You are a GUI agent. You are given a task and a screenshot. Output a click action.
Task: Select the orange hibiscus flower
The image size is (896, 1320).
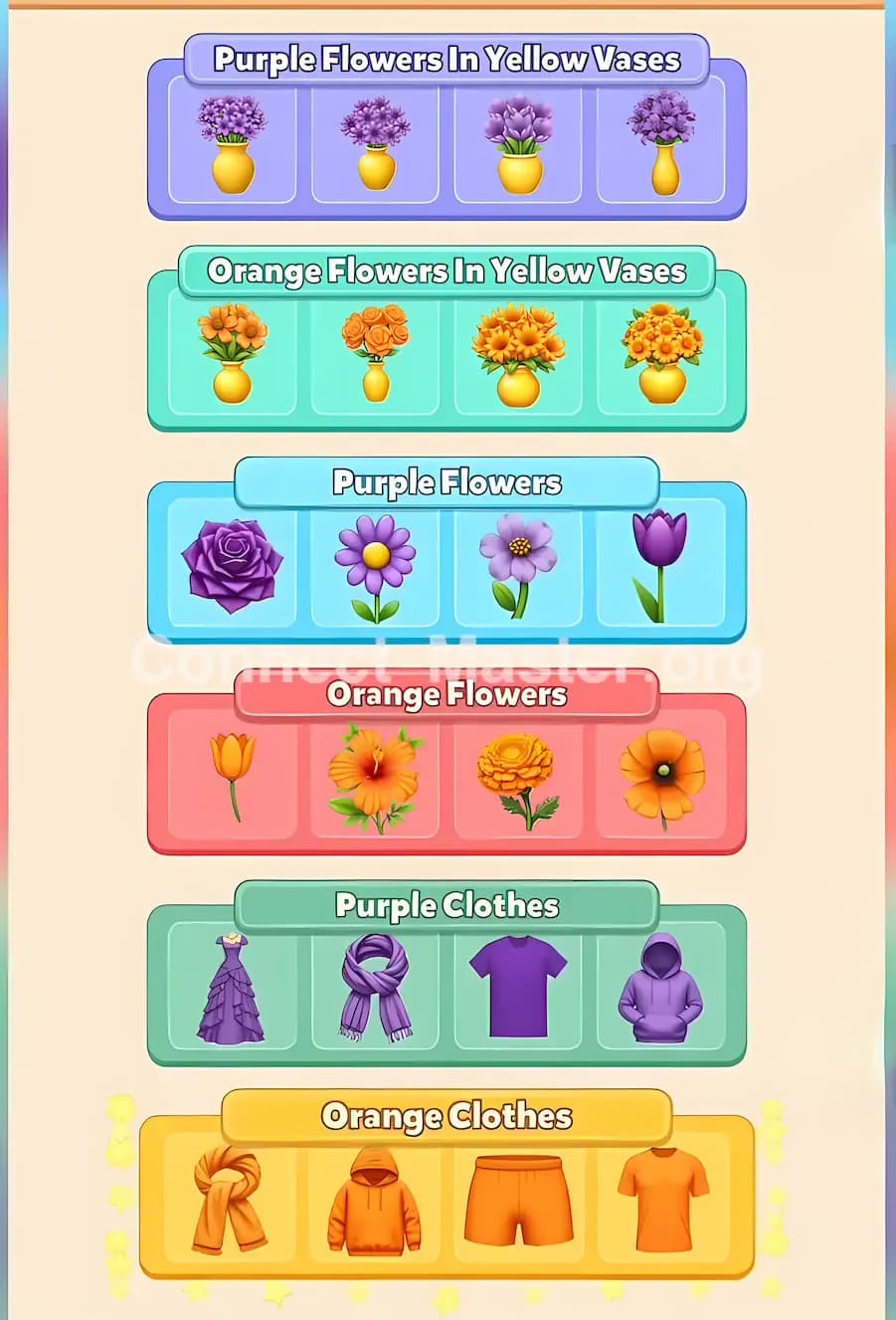coord(375,778)
